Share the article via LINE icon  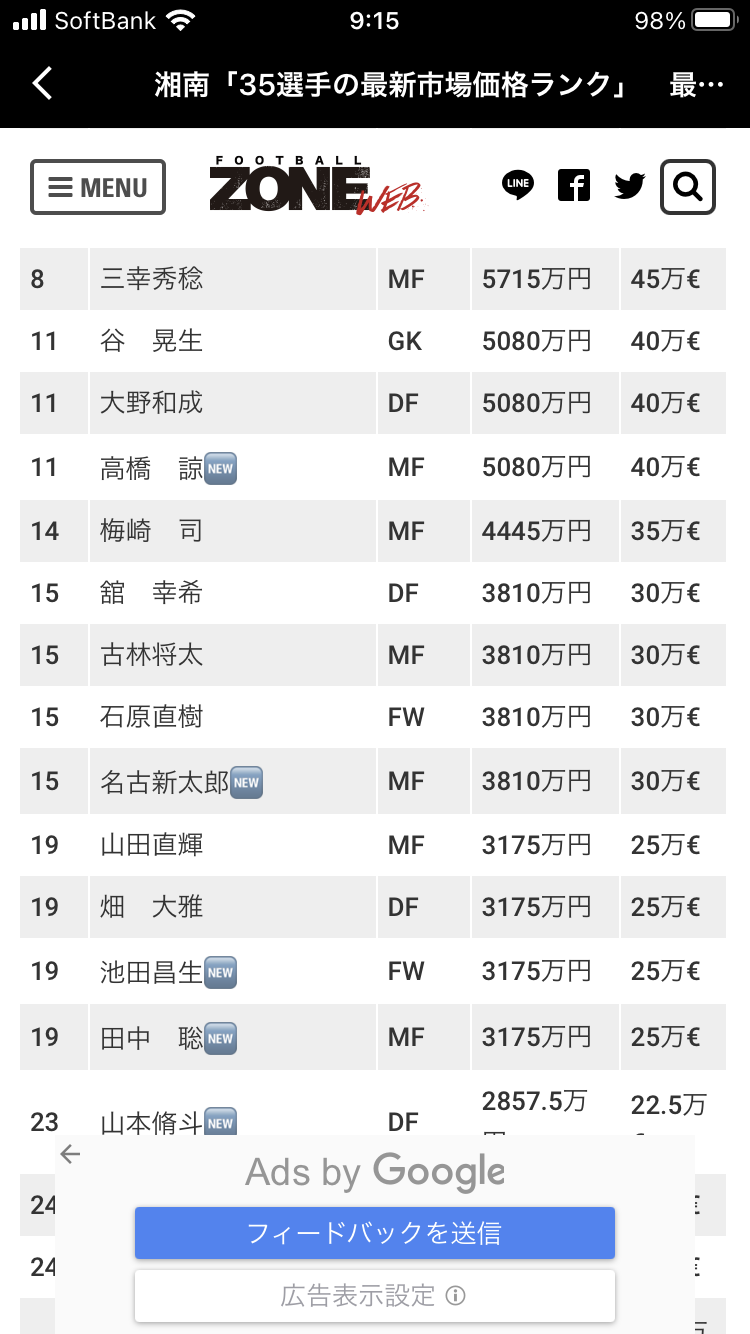518,186
